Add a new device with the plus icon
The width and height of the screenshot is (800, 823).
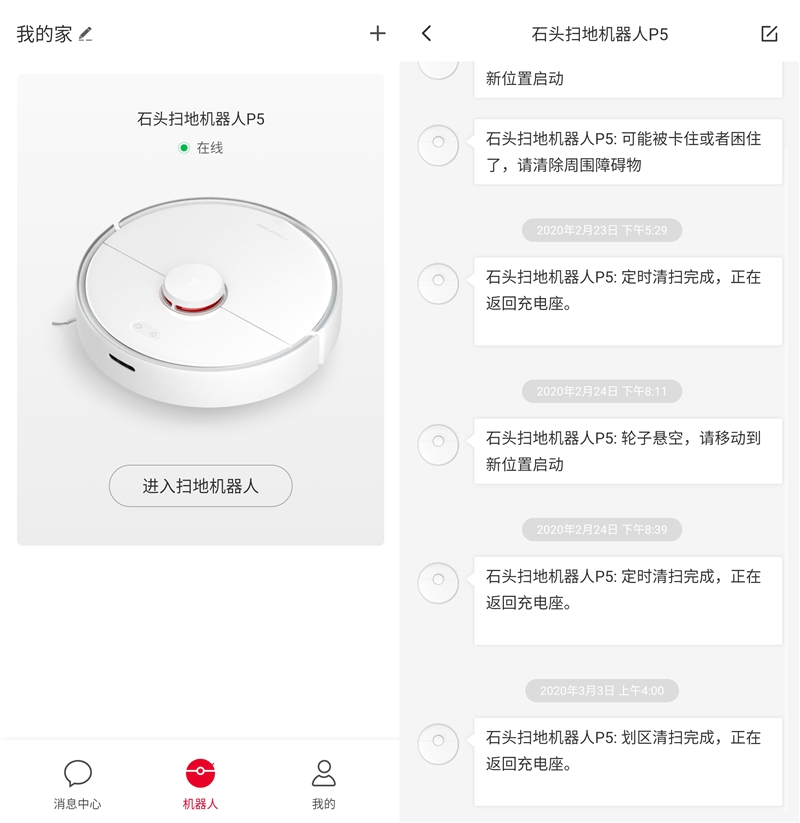click(x=377, y=33)
